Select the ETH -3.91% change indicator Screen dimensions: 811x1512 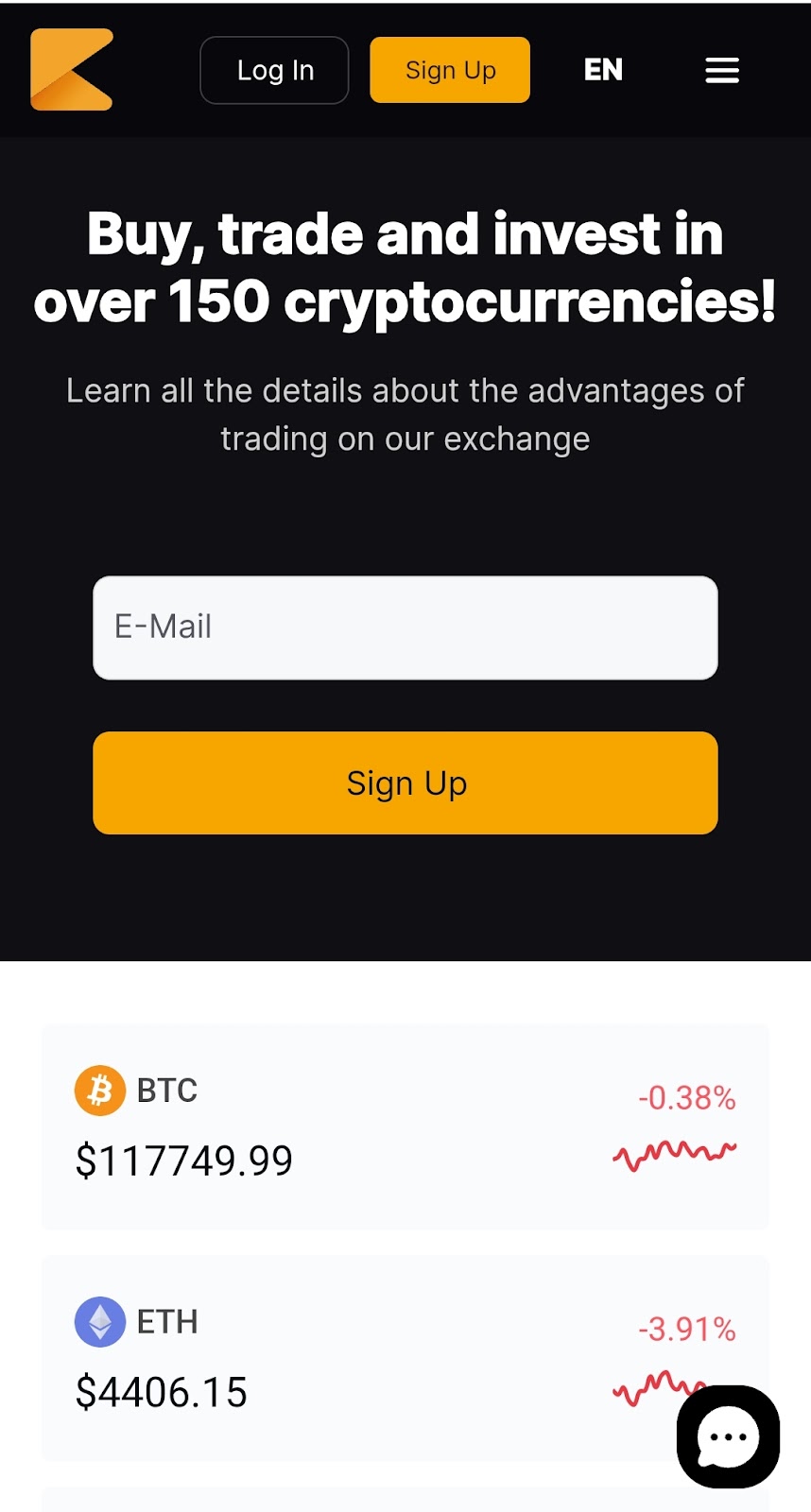click(685, 1330)
